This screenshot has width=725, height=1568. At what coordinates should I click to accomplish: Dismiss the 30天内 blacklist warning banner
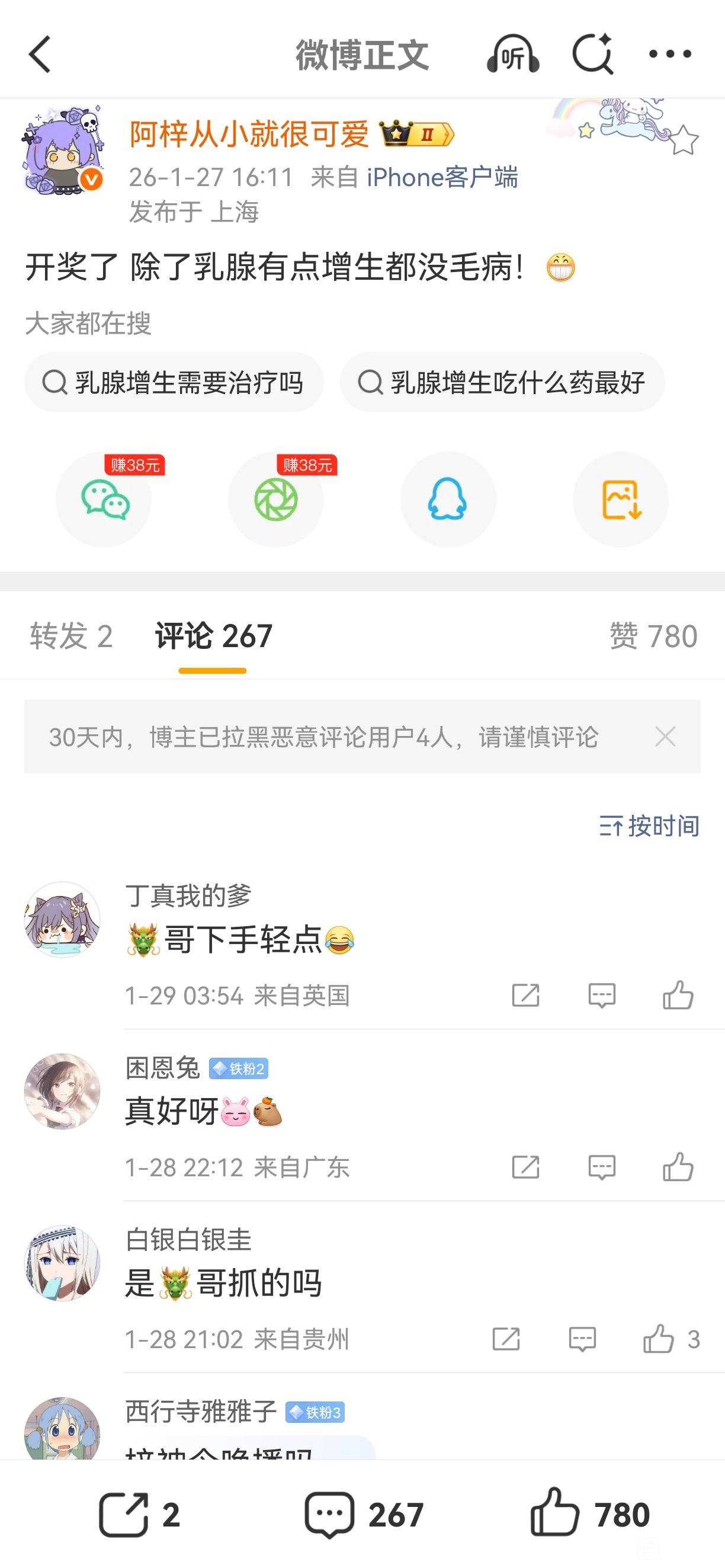665,737
